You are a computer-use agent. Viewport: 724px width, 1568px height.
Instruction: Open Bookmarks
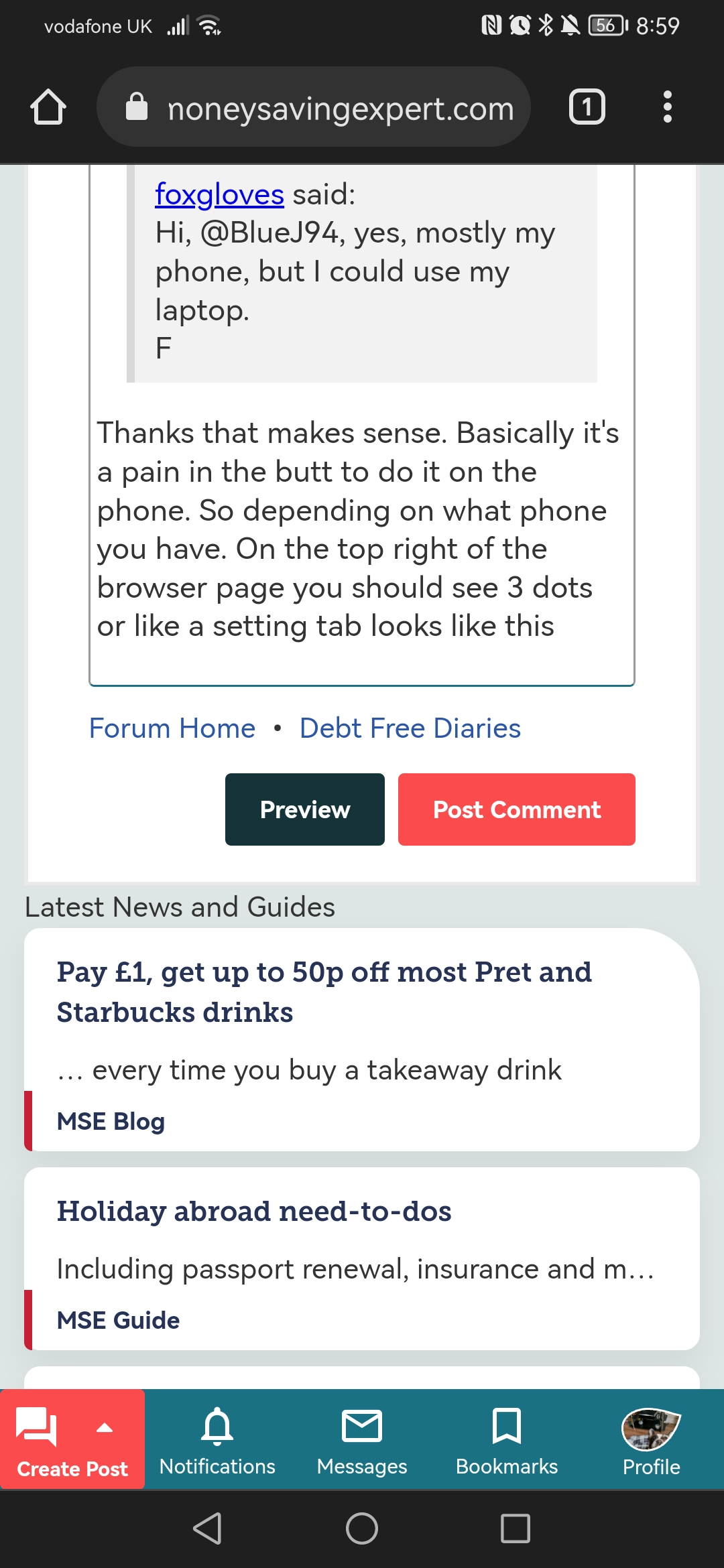(507, 1439)
